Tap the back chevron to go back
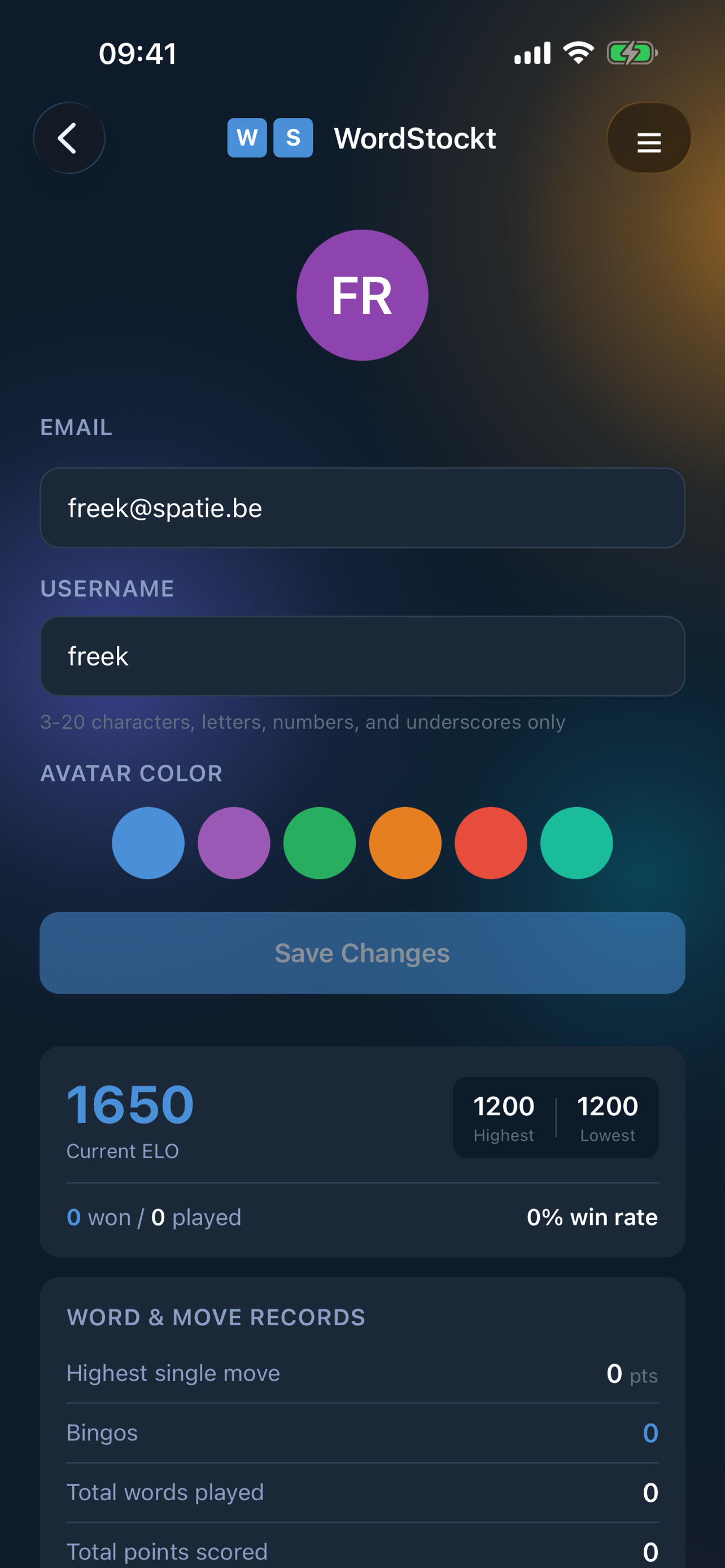This screenshot has width=725, height=1568. tap(69, 138)
